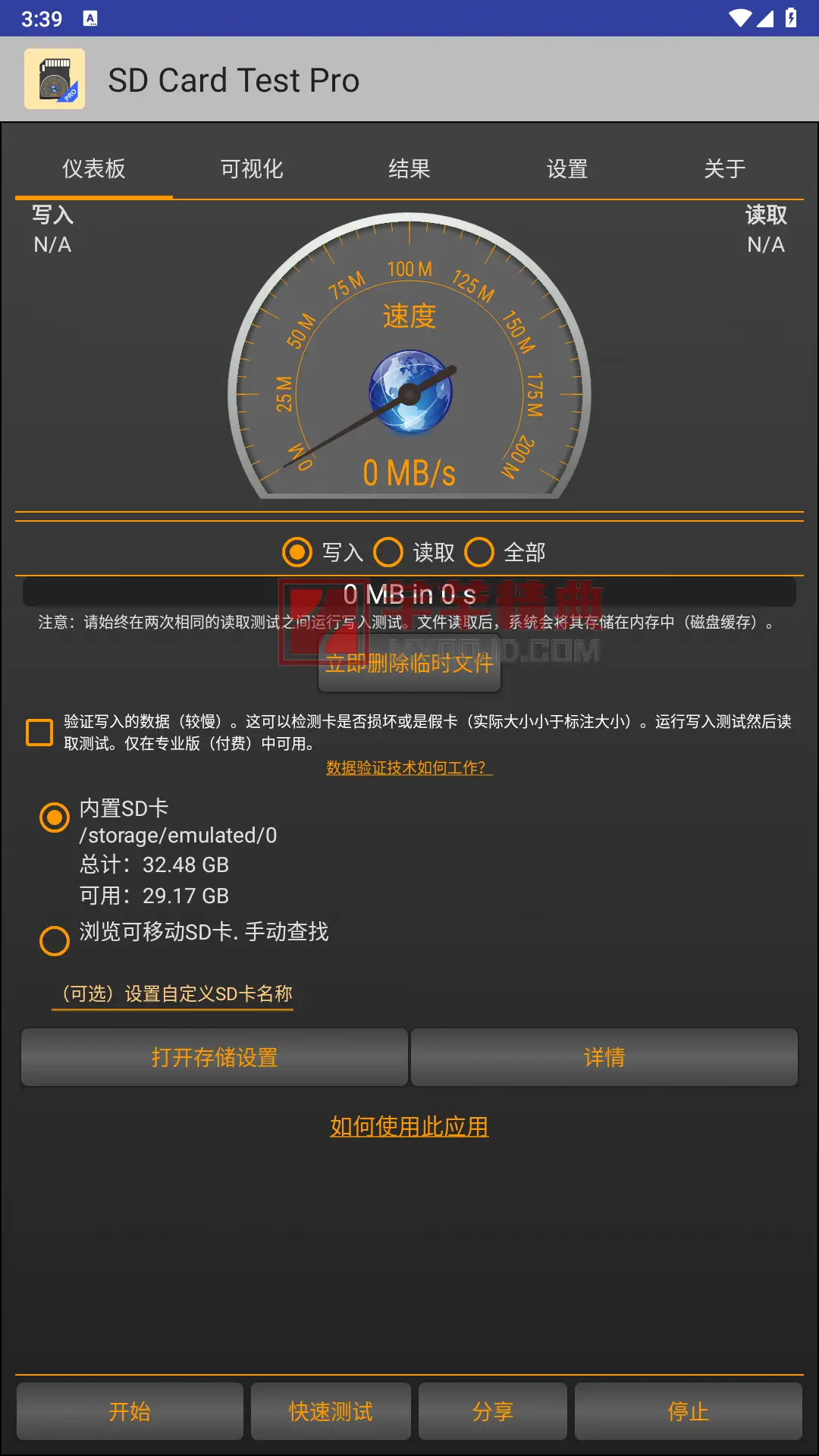Tap 立即删除临时文件 button

(409, 664)
